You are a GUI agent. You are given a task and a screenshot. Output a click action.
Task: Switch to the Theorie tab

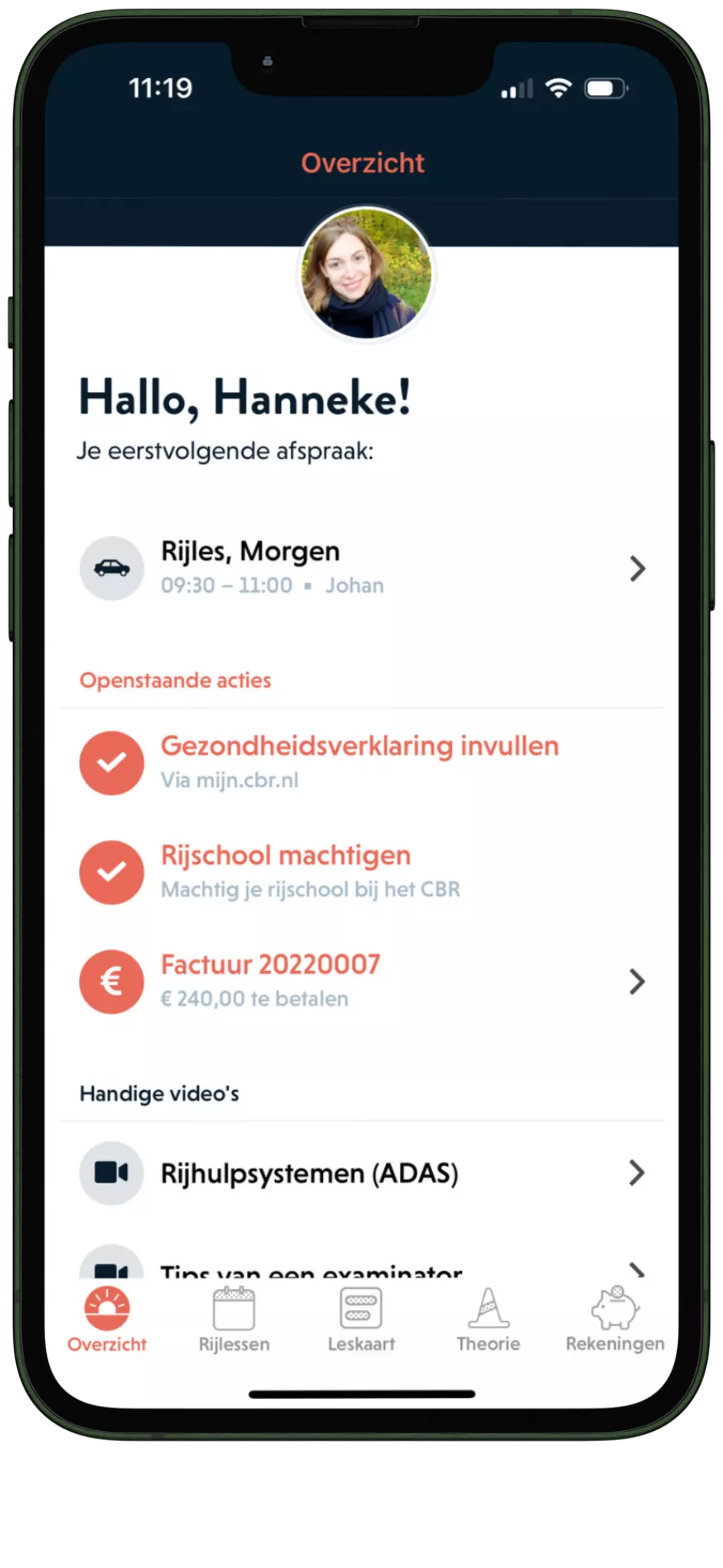click(489, 1320)
